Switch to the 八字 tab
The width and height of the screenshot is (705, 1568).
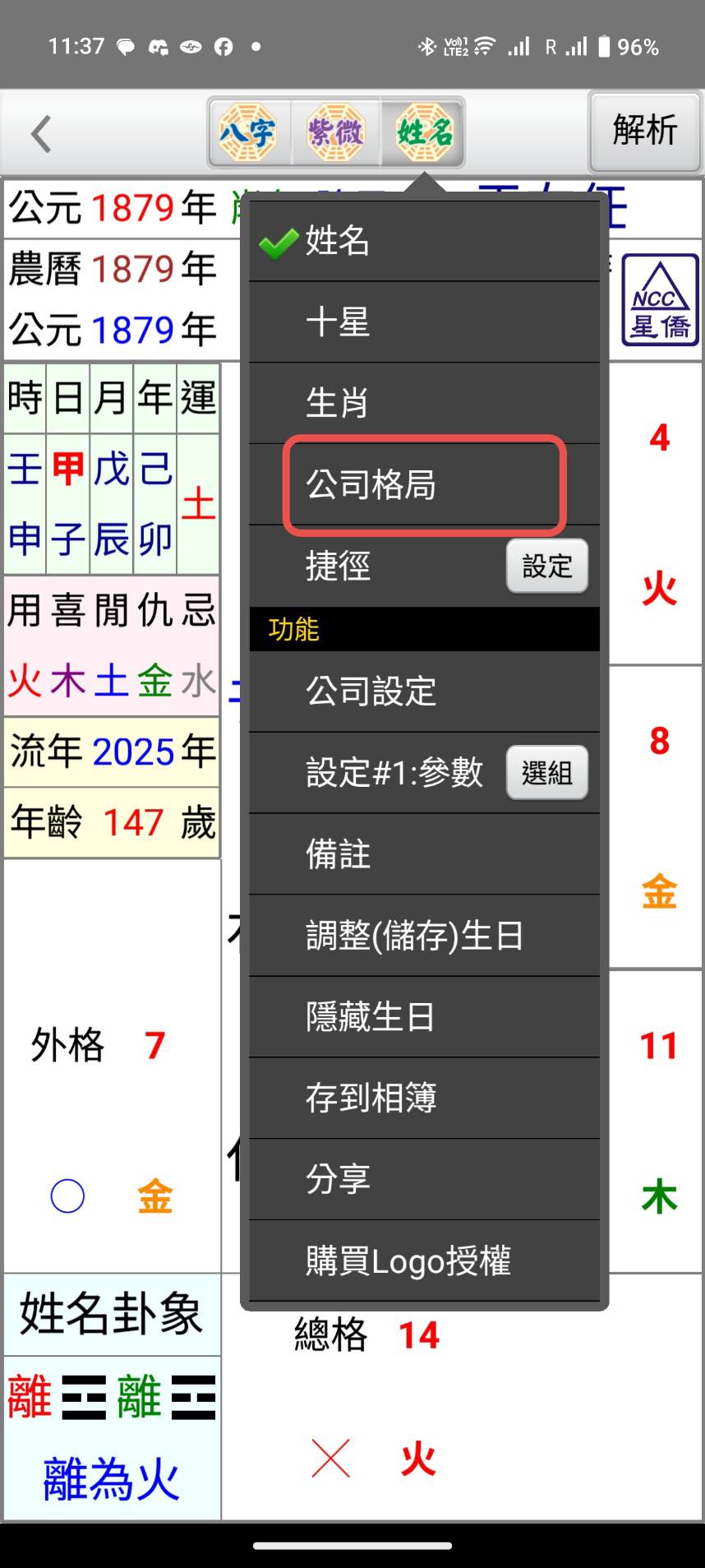247,132
